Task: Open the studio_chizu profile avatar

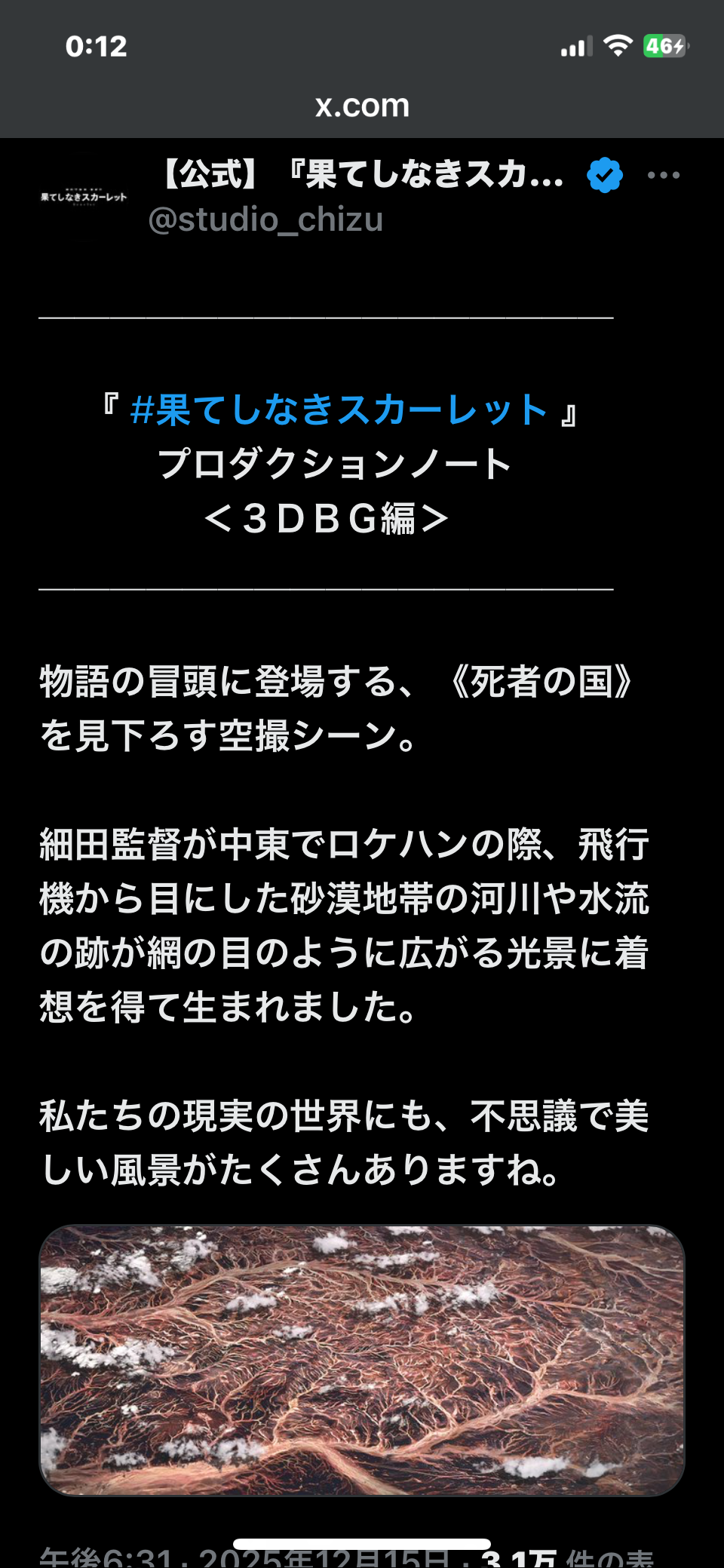Action: (84, 198)
